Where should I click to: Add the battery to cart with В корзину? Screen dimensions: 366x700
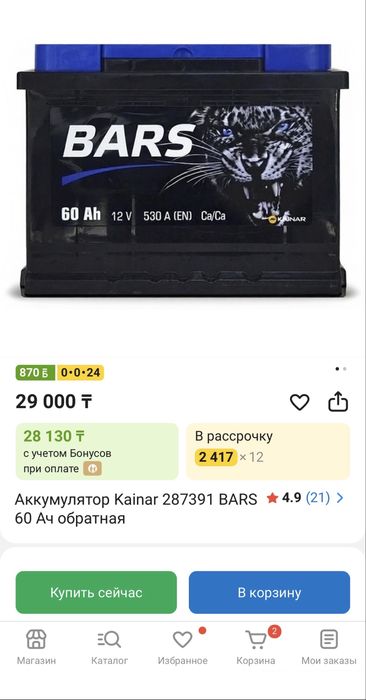tap(269, 592)
